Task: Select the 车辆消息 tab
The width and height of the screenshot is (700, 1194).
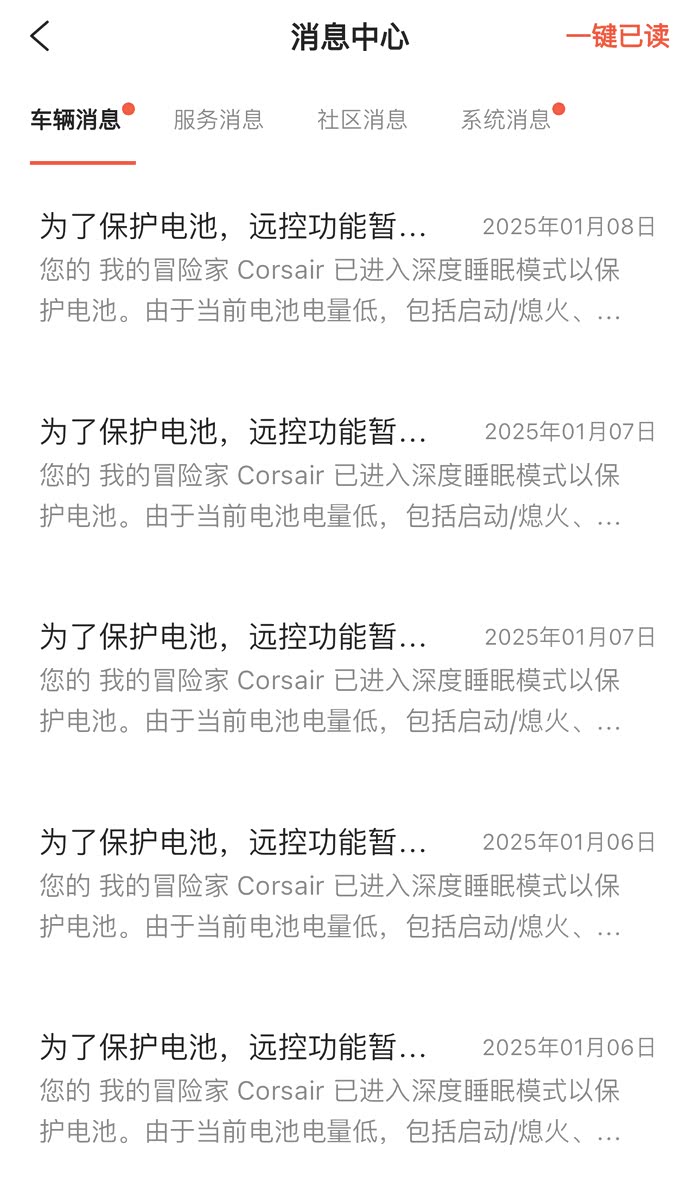Action: 75,120
